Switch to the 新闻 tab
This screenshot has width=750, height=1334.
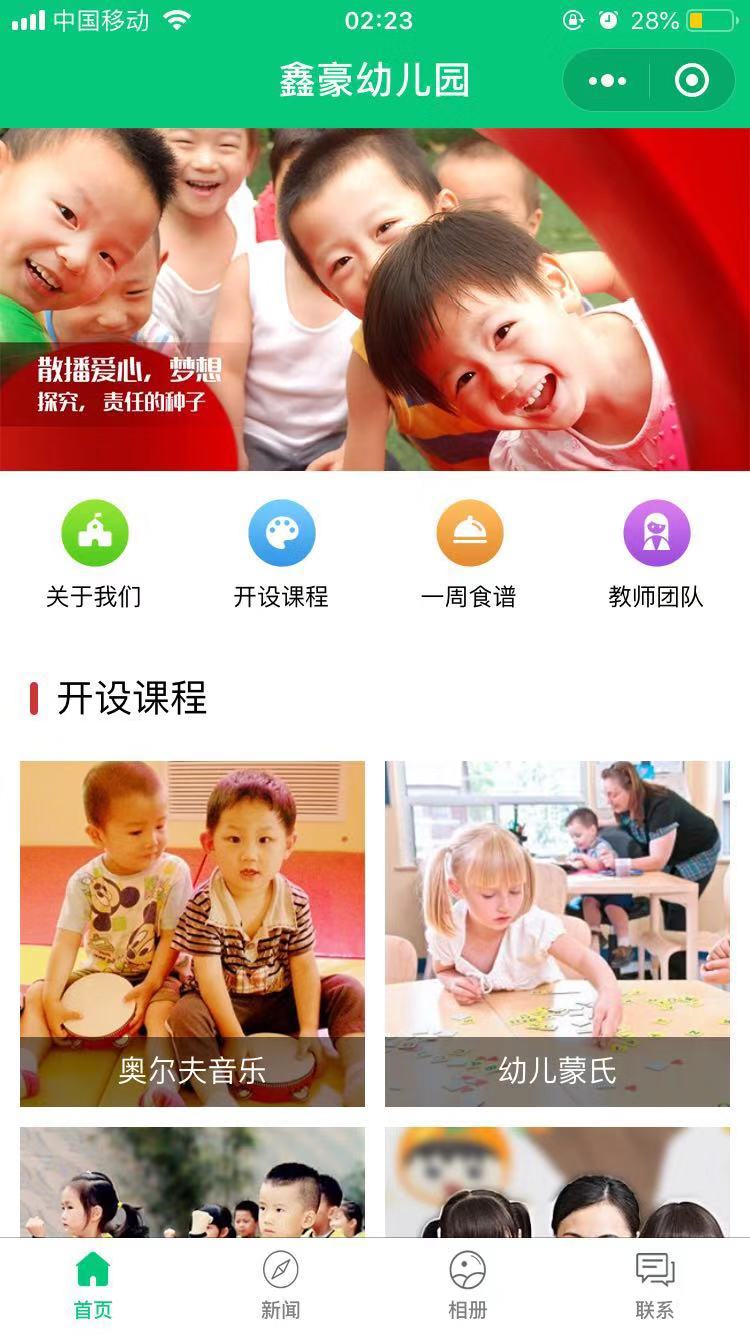[281, 1285]
